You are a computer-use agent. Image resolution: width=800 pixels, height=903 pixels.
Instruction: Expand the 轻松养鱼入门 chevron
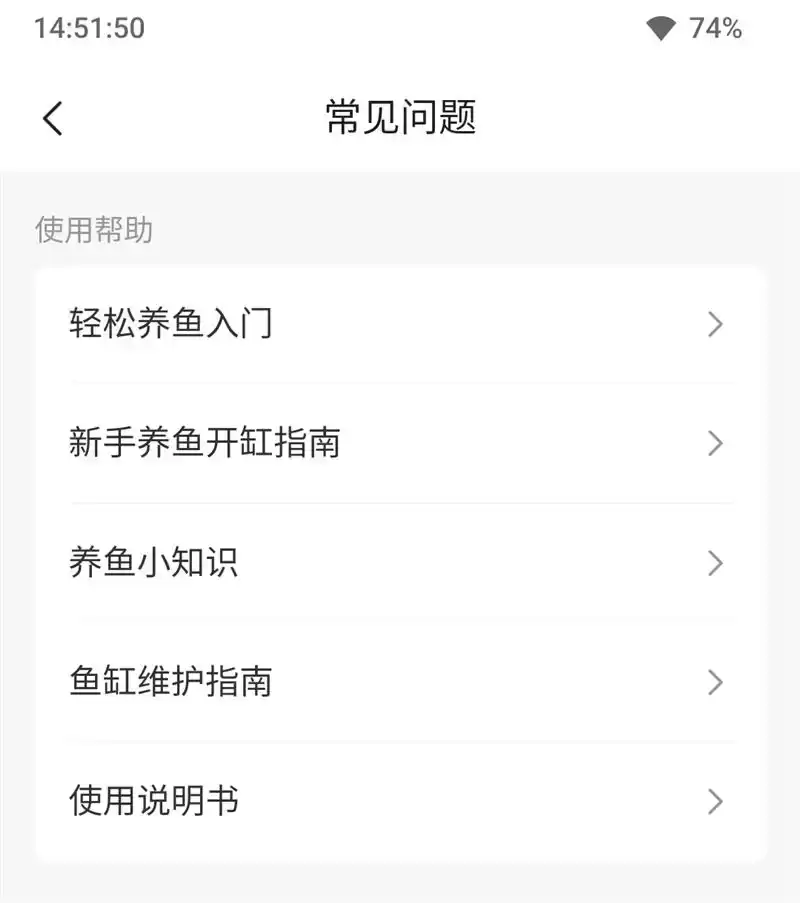click(x=714, y=323)
